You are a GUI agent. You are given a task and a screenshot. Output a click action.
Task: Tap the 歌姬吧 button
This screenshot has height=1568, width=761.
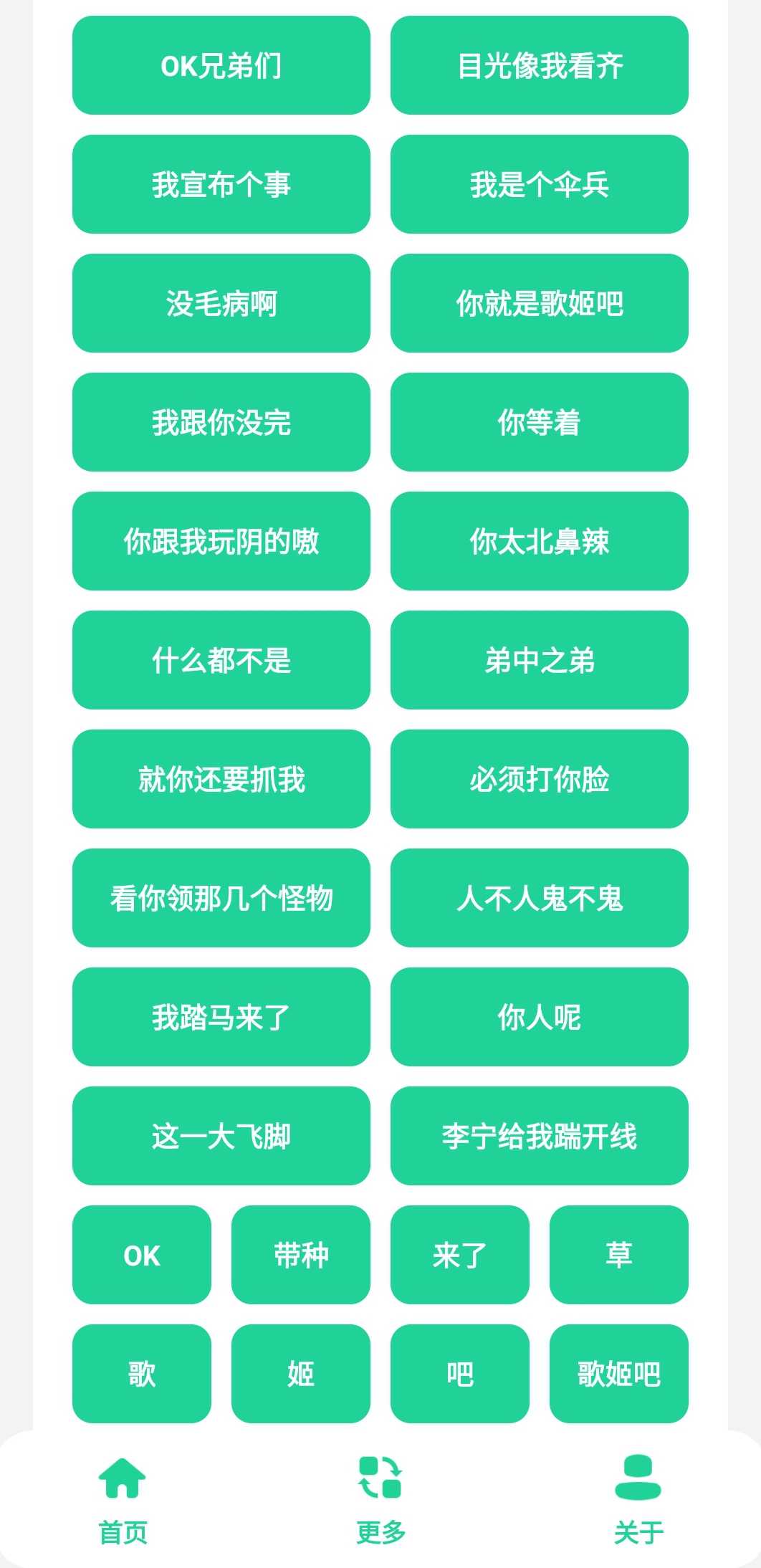(619, 1376)
